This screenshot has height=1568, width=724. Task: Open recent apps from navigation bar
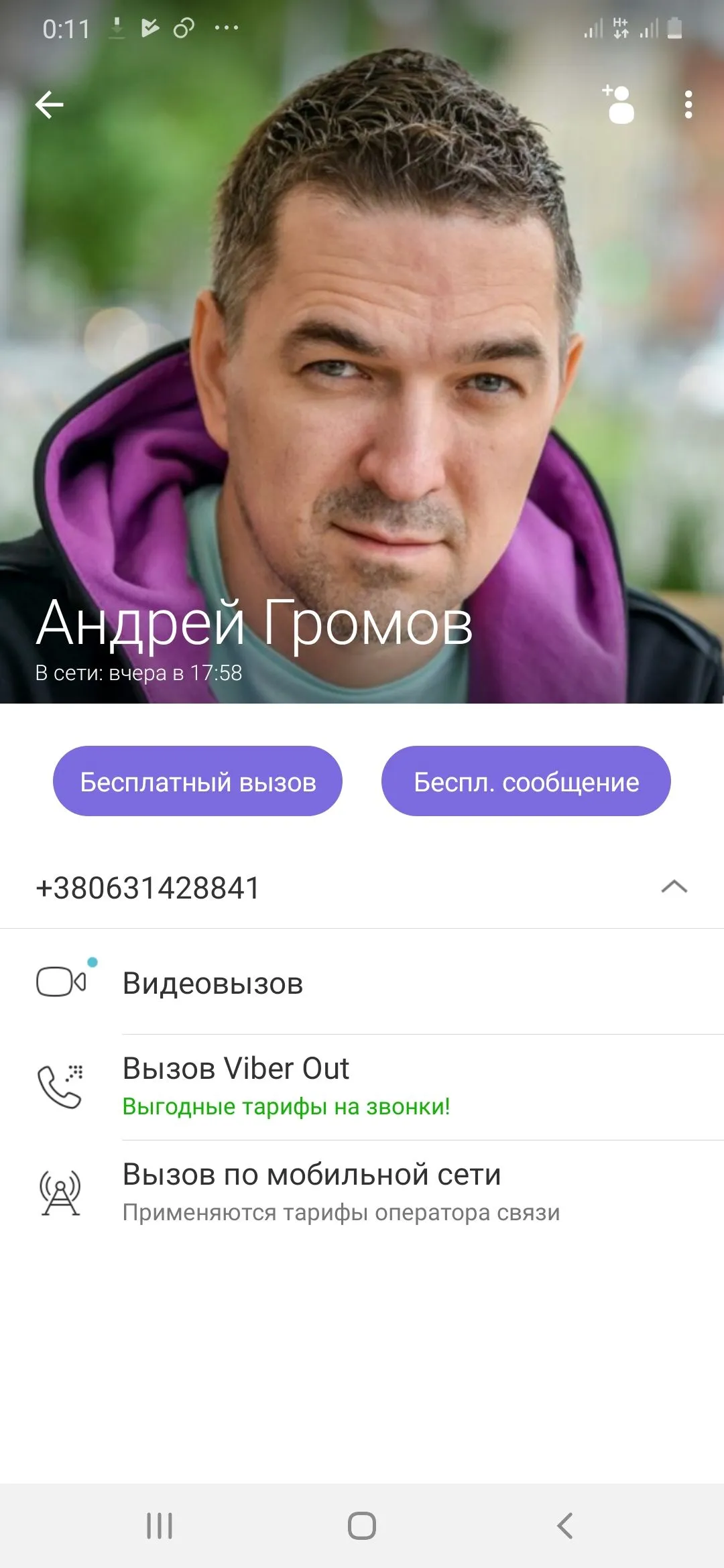coord(160,1526)
